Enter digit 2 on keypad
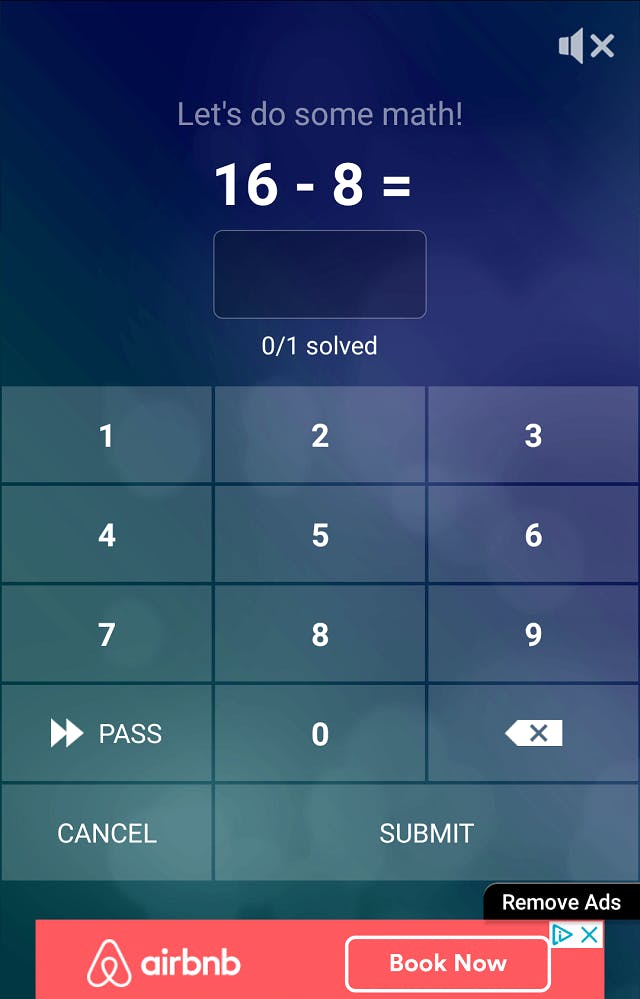640x999 pixels. tap(320, 435)
